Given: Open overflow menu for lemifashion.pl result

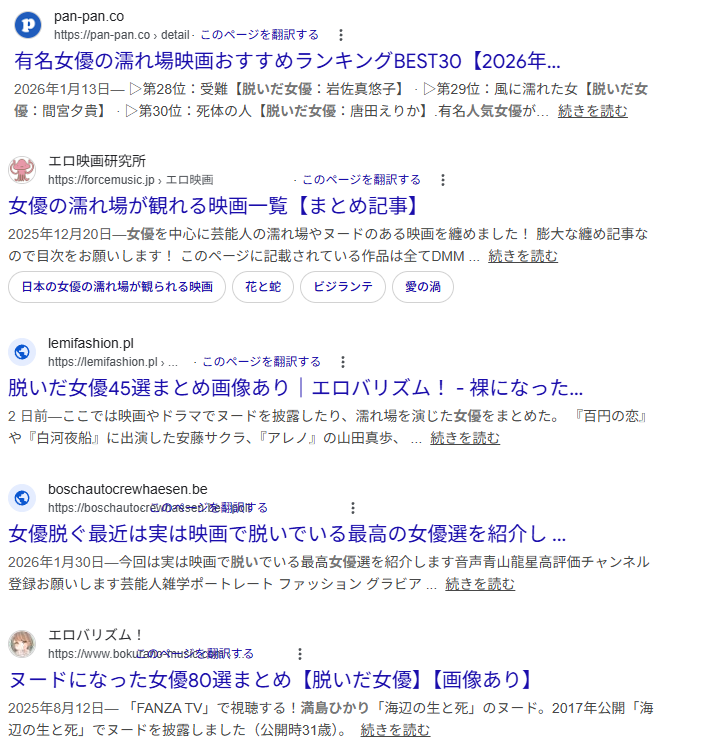Looking at the screenshot, I should click(x=342, y=362).
